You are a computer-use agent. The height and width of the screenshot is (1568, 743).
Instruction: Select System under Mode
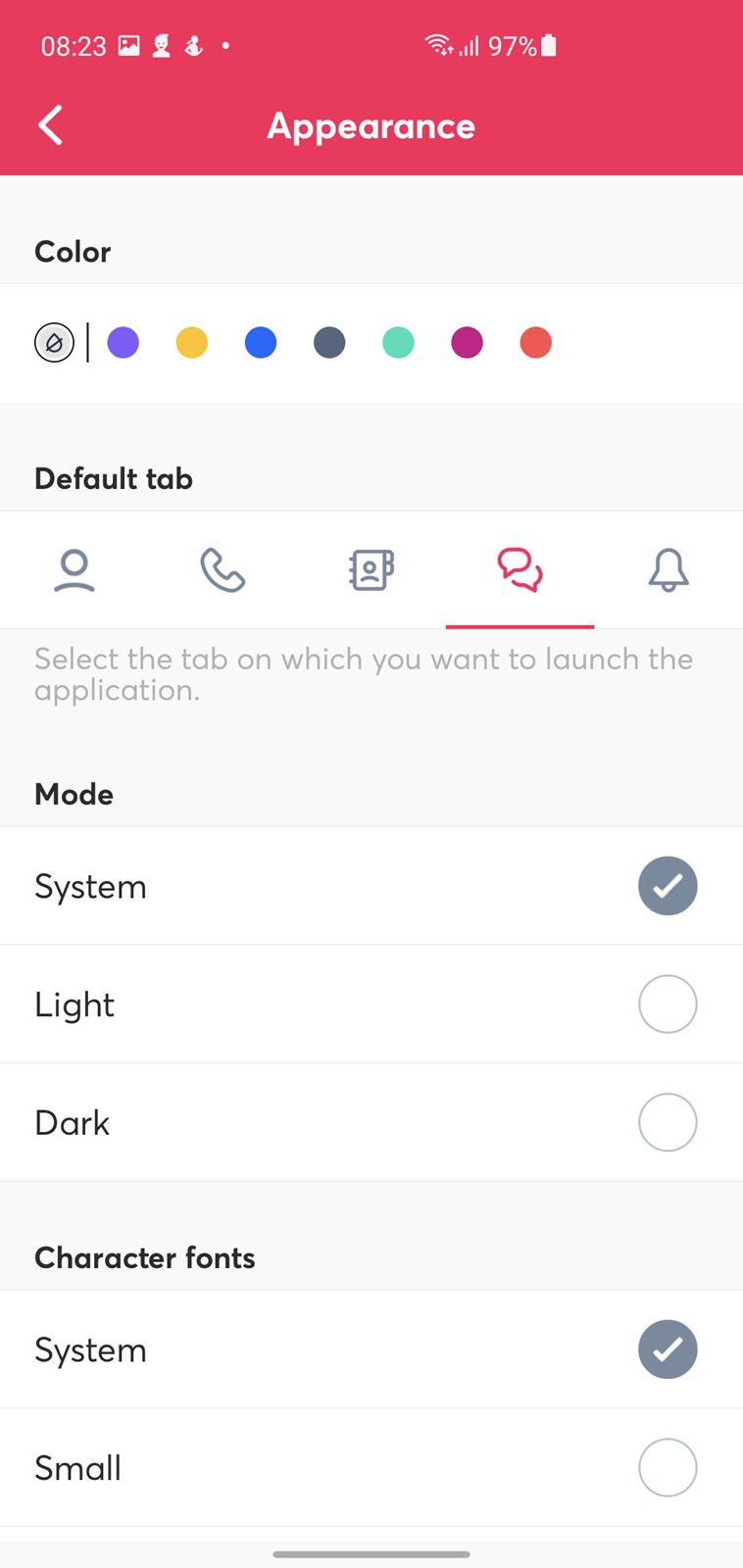371,886
